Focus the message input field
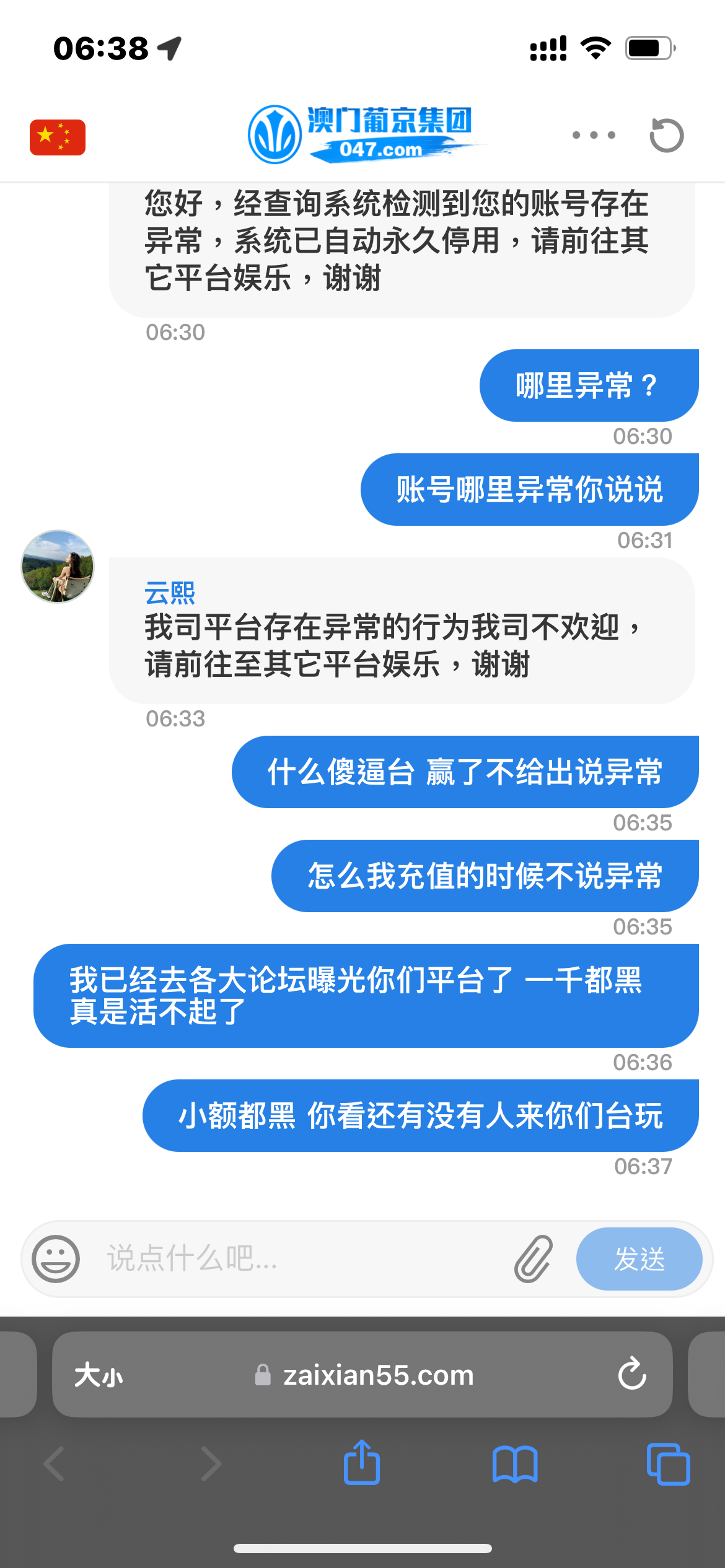This screenshot has width=725, height=1568. coord(297,1258)
